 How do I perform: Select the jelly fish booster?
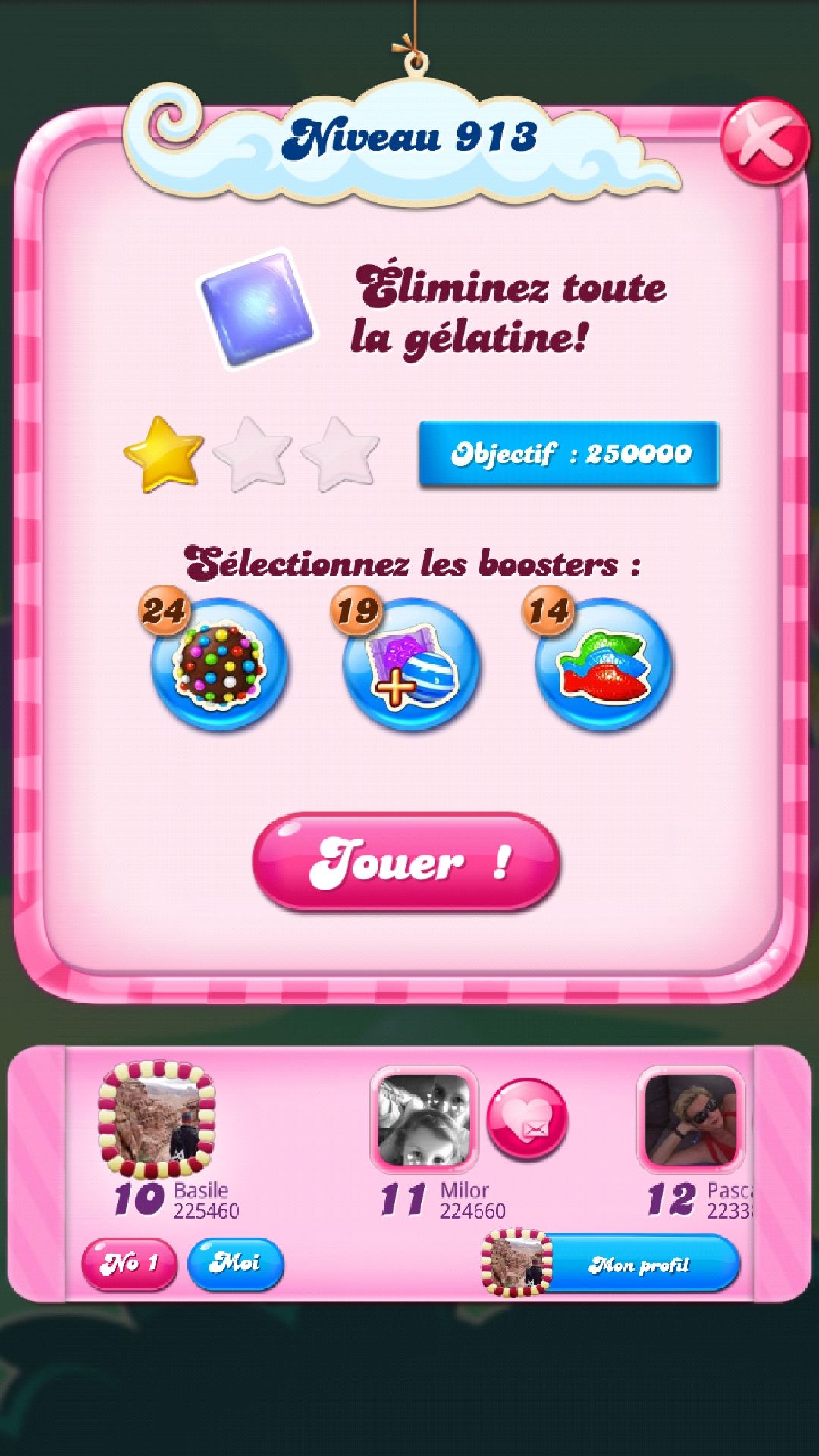(604, 665)
